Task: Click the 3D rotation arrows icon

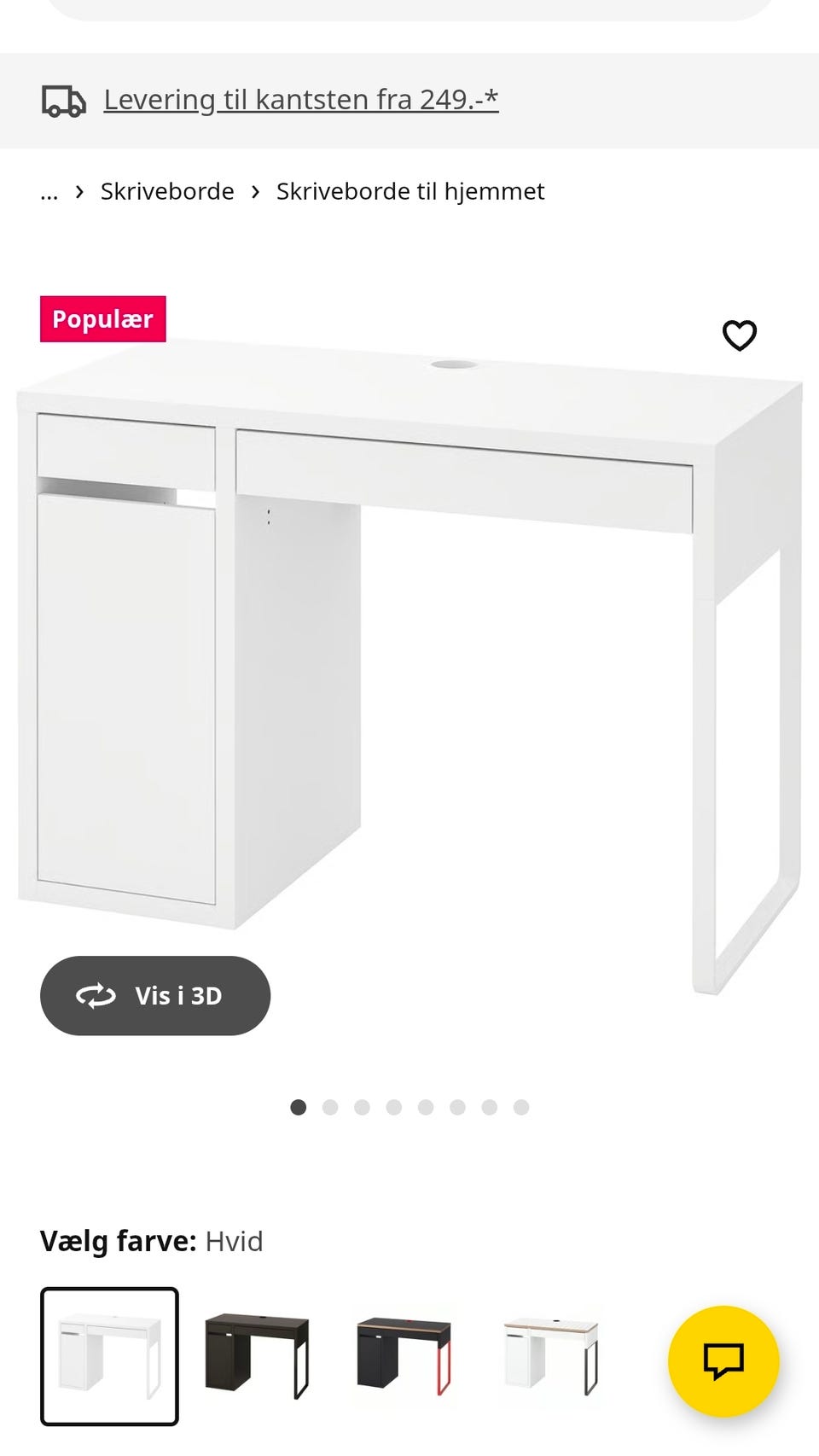Action: (96, 995)
